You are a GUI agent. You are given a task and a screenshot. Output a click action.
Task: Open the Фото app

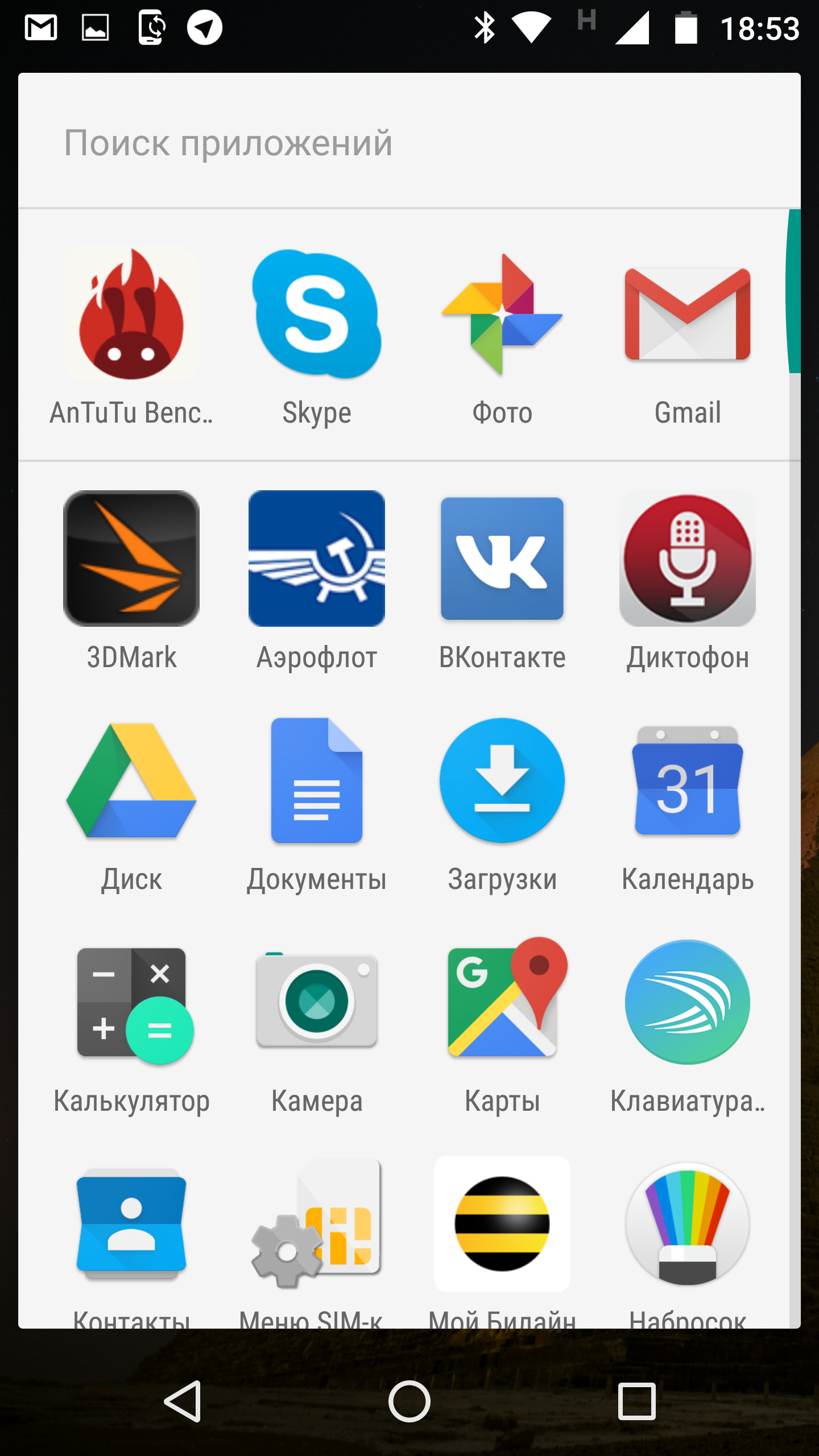click(502, 314)
